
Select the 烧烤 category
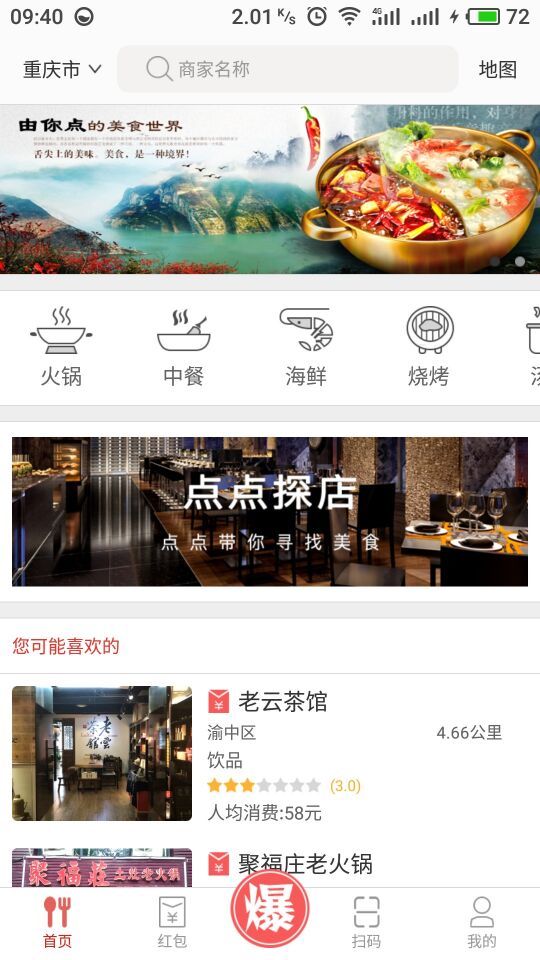click(x=429, y=347)
